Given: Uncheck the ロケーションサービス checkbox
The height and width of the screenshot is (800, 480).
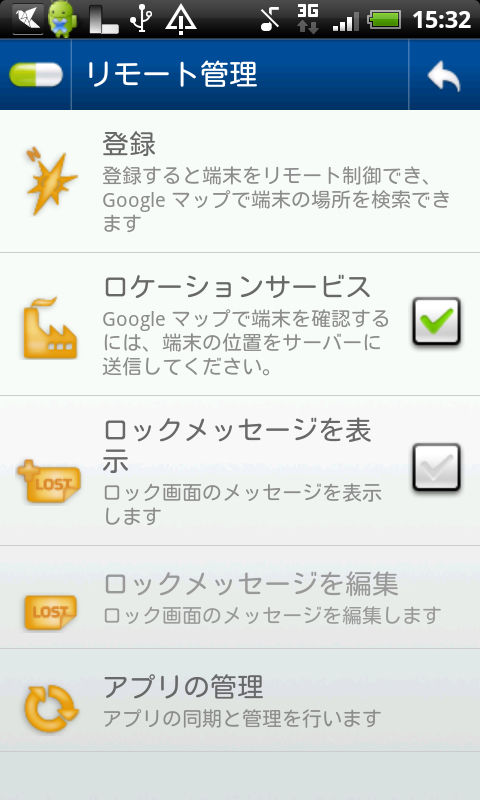Looking at the screenshot, I should (x=437, y=321).
